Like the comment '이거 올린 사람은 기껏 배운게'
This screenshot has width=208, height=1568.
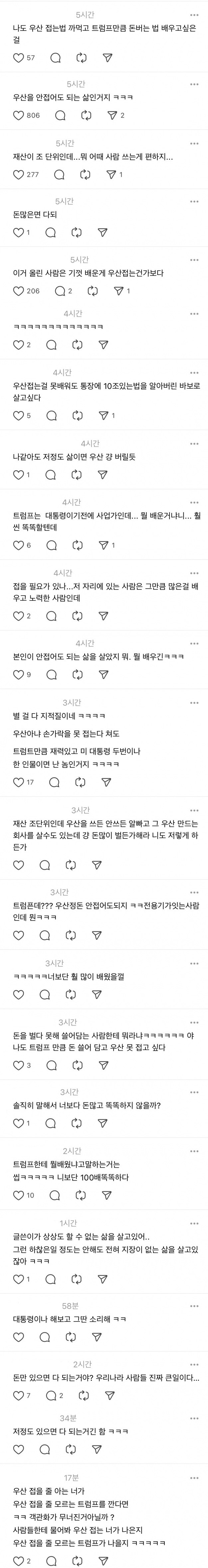19,291
